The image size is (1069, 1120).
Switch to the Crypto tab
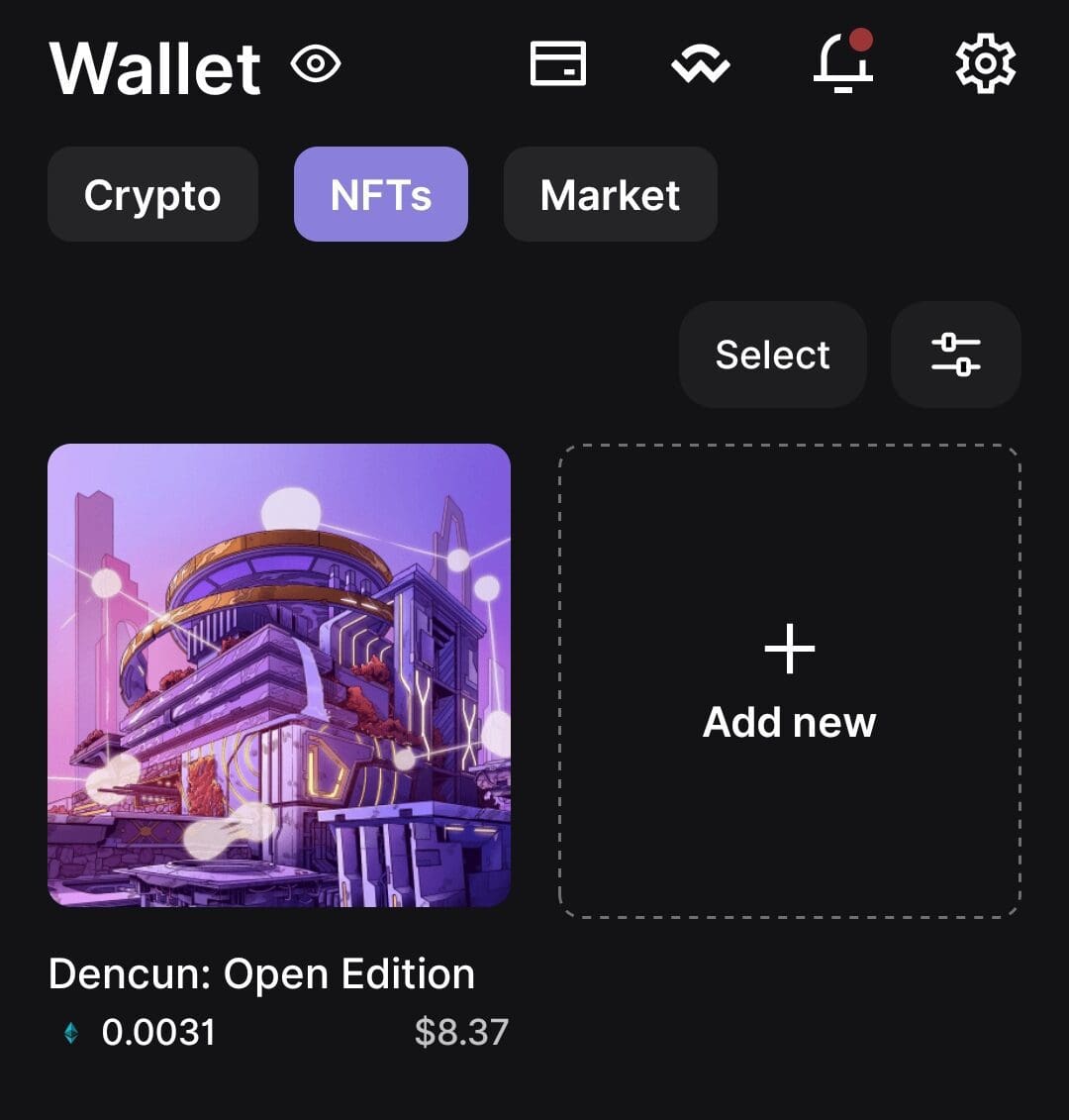[152, 195]
